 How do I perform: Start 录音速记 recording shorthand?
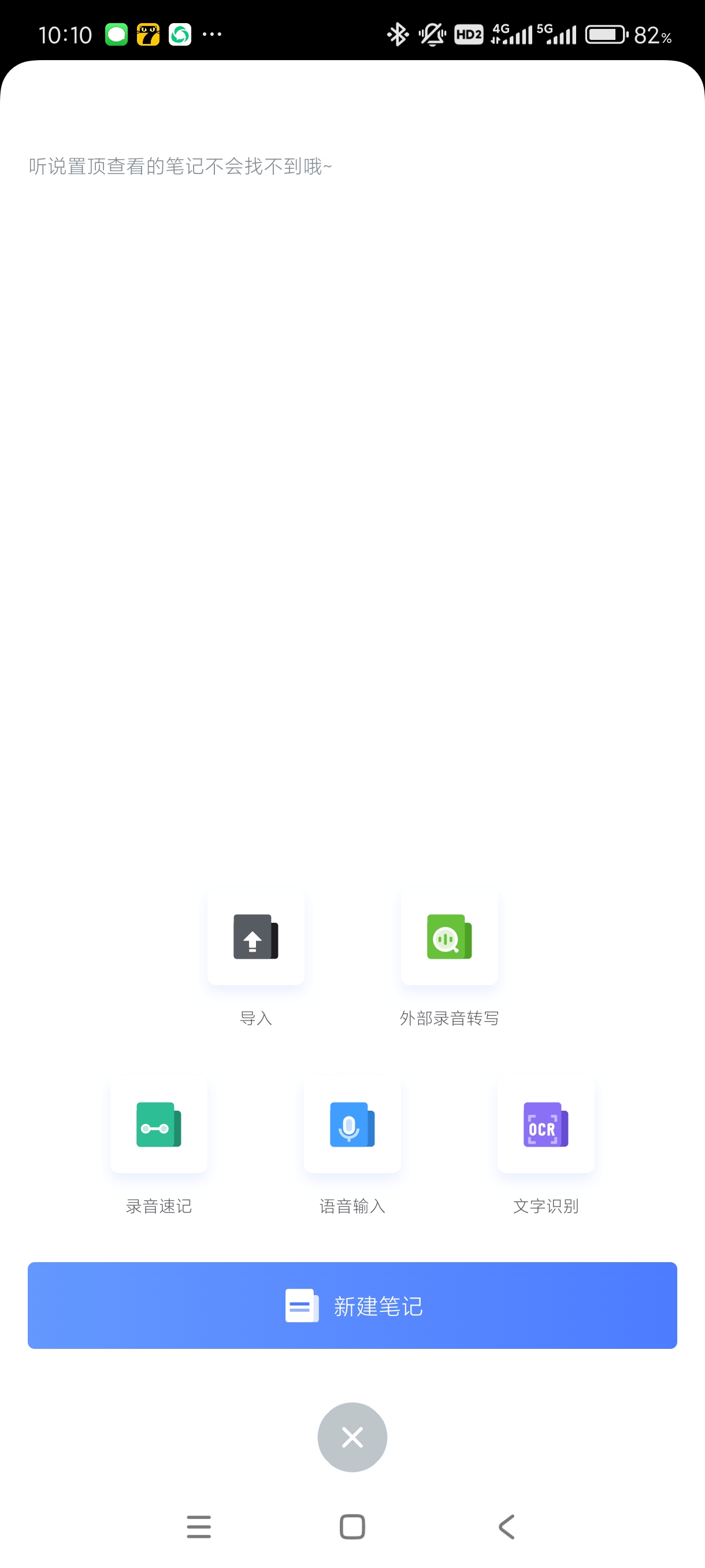[159, 1125]
